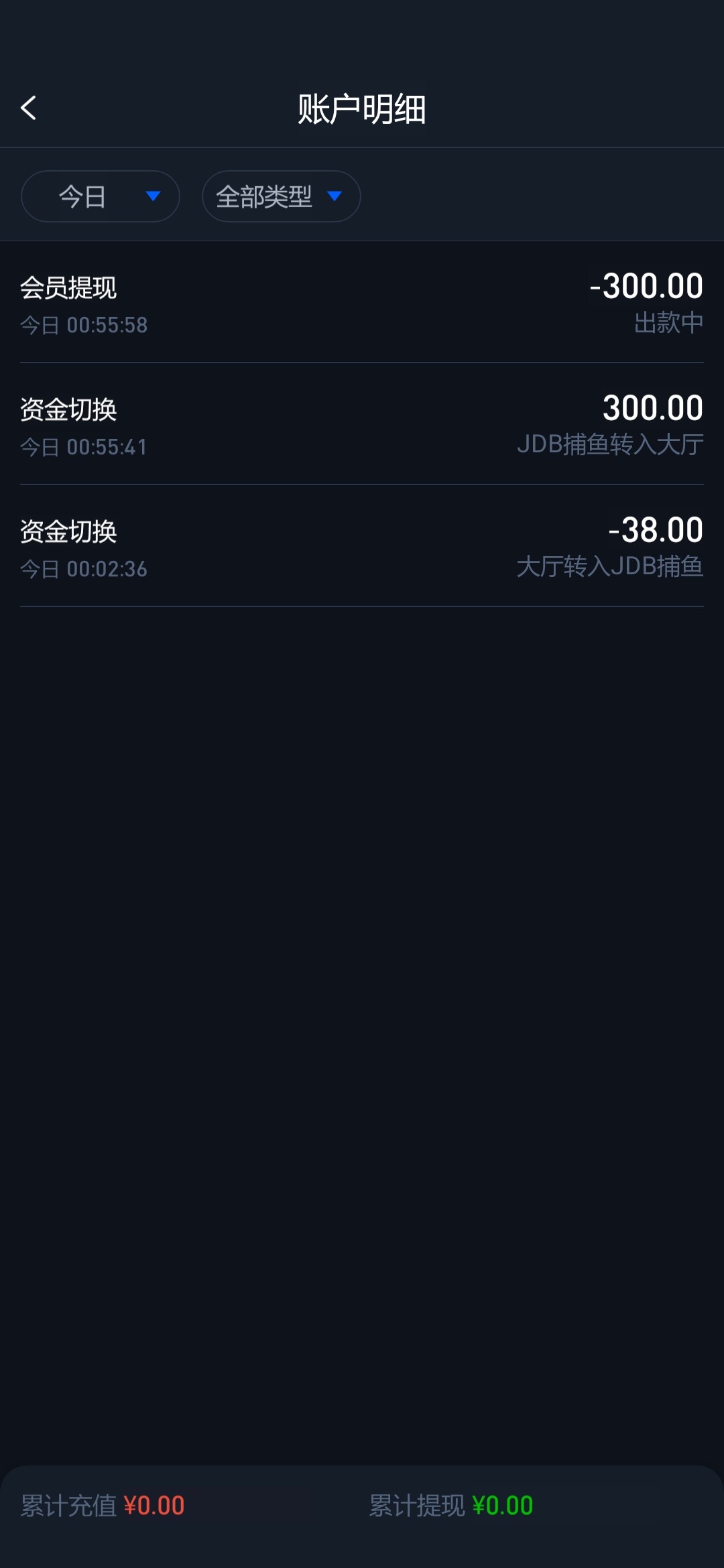Open the 会员提现 transaction entry
The image size is (724, 1568).
pos(68,289)
